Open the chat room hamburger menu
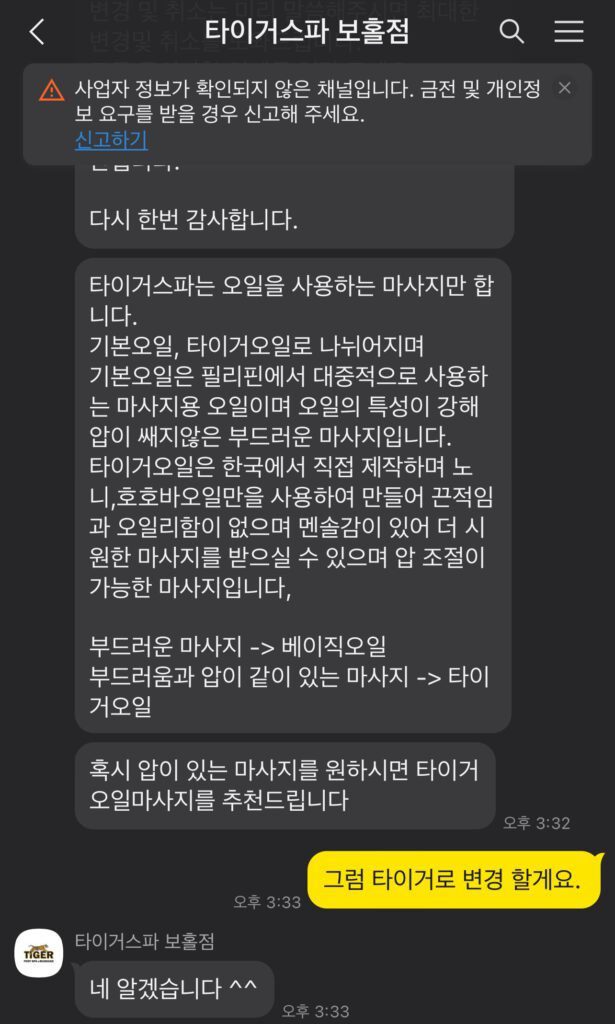This screenshot has width=615, height=1024. [x=569, y=32]
